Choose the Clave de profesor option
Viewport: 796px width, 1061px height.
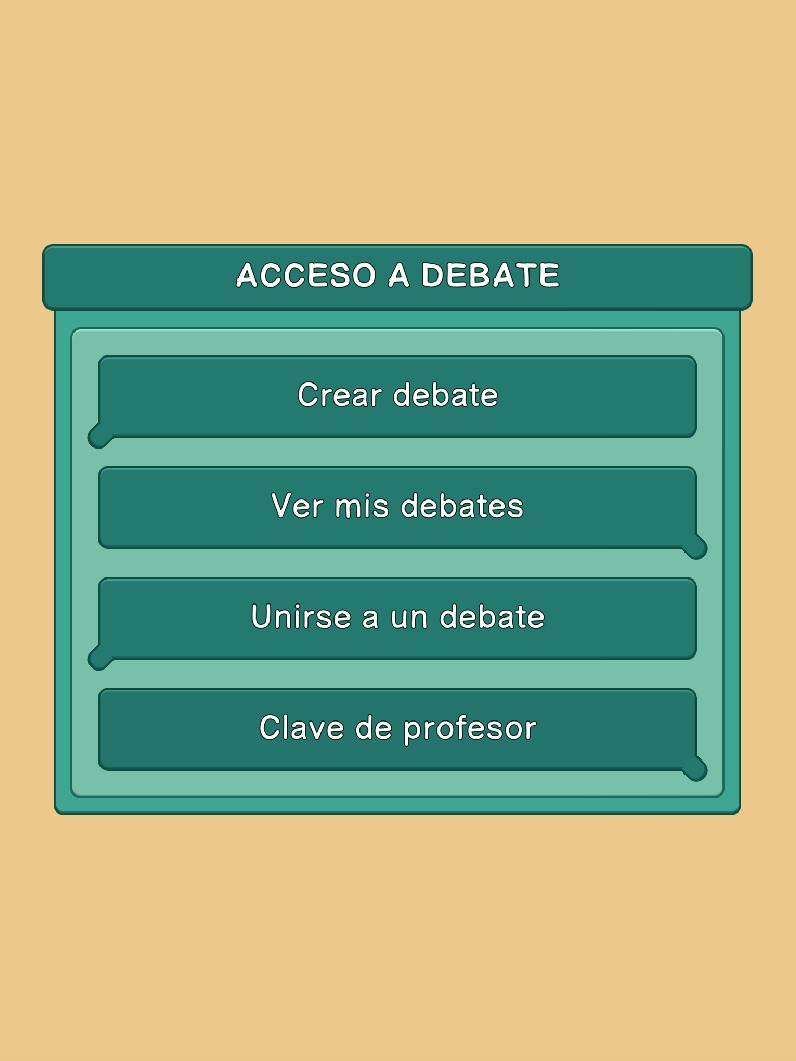397,729
